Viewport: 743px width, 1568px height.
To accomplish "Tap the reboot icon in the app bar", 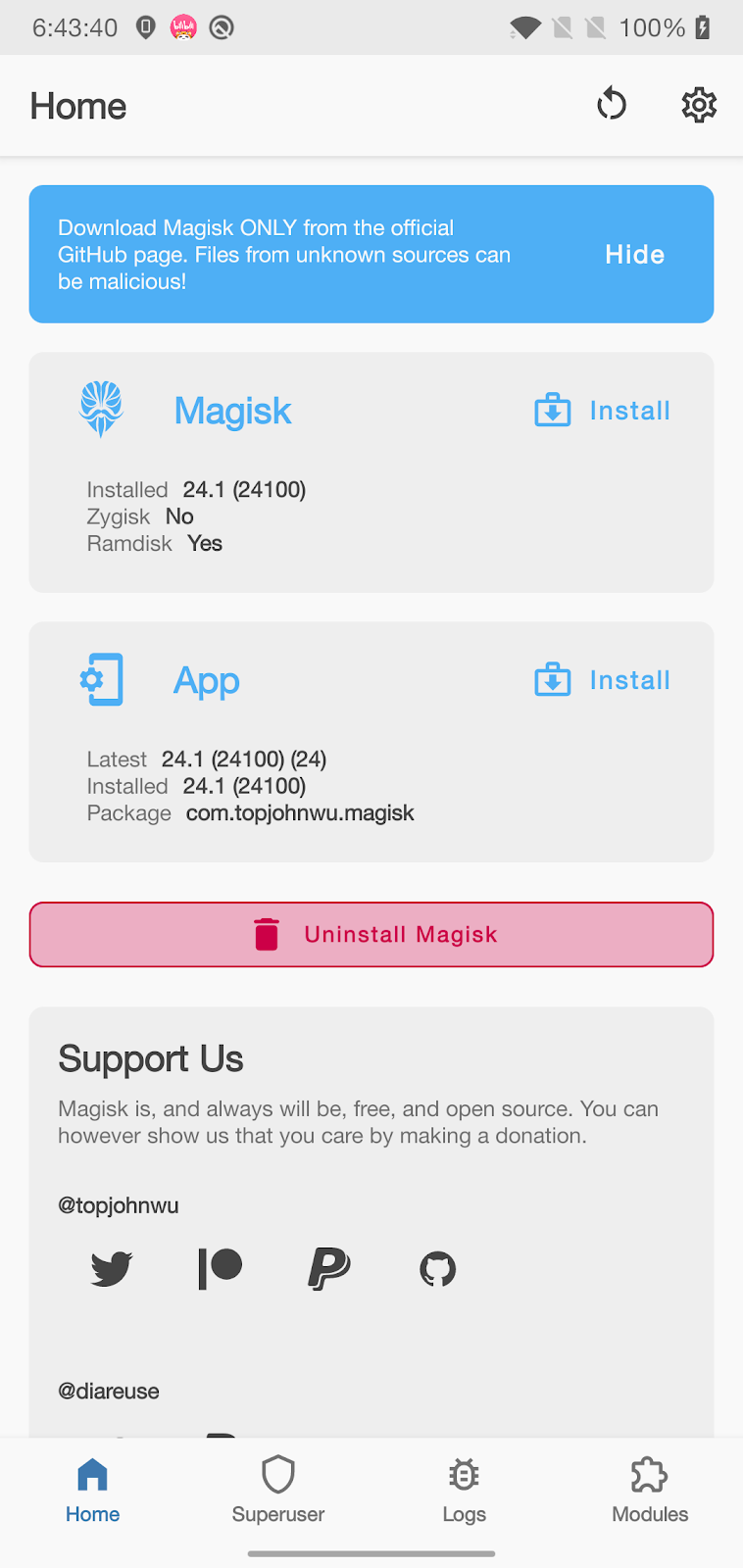I will pyautogui.click(x=612, y=104).
